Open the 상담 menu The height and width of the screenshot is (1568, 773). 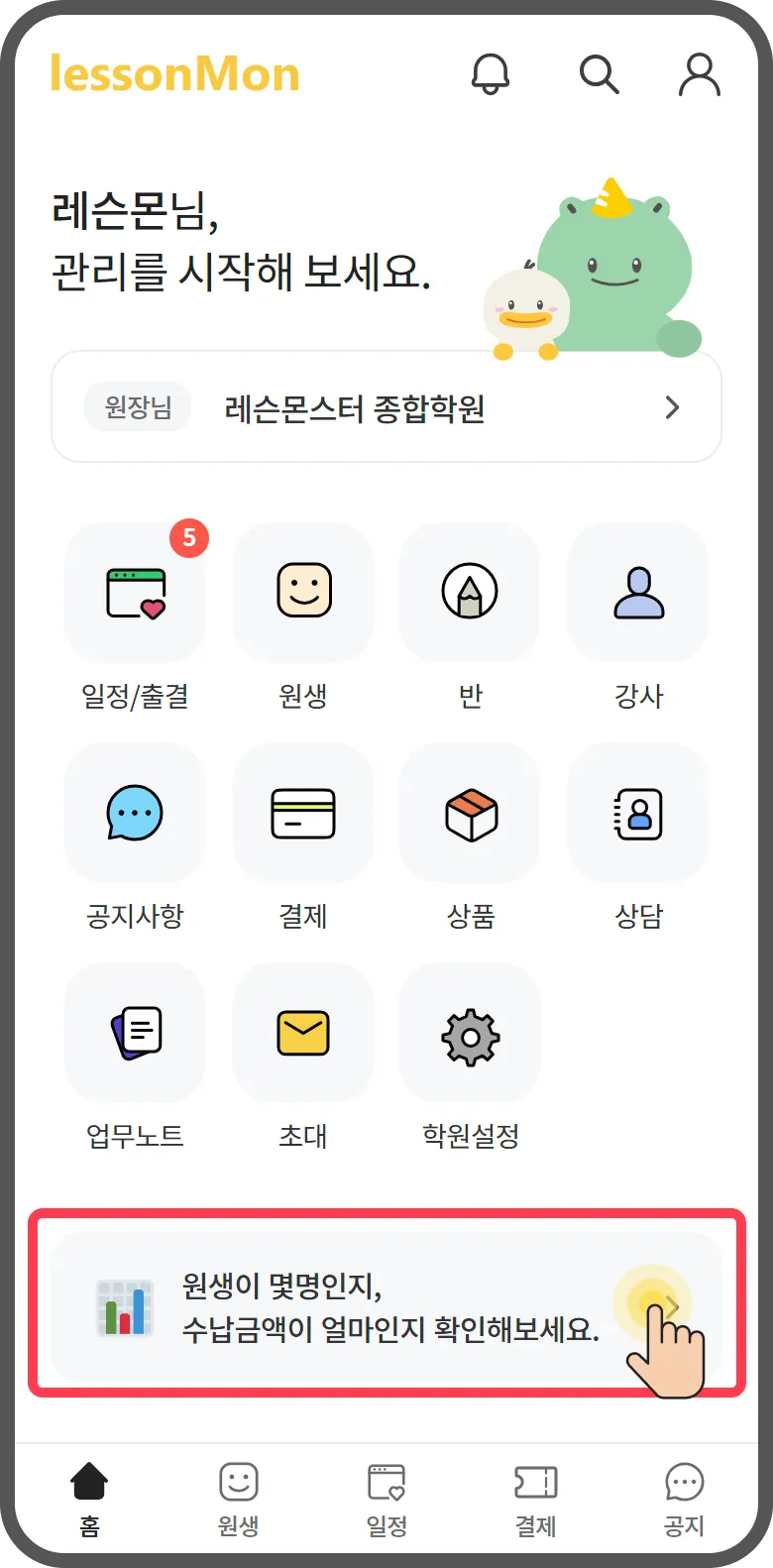click(638, 814)
